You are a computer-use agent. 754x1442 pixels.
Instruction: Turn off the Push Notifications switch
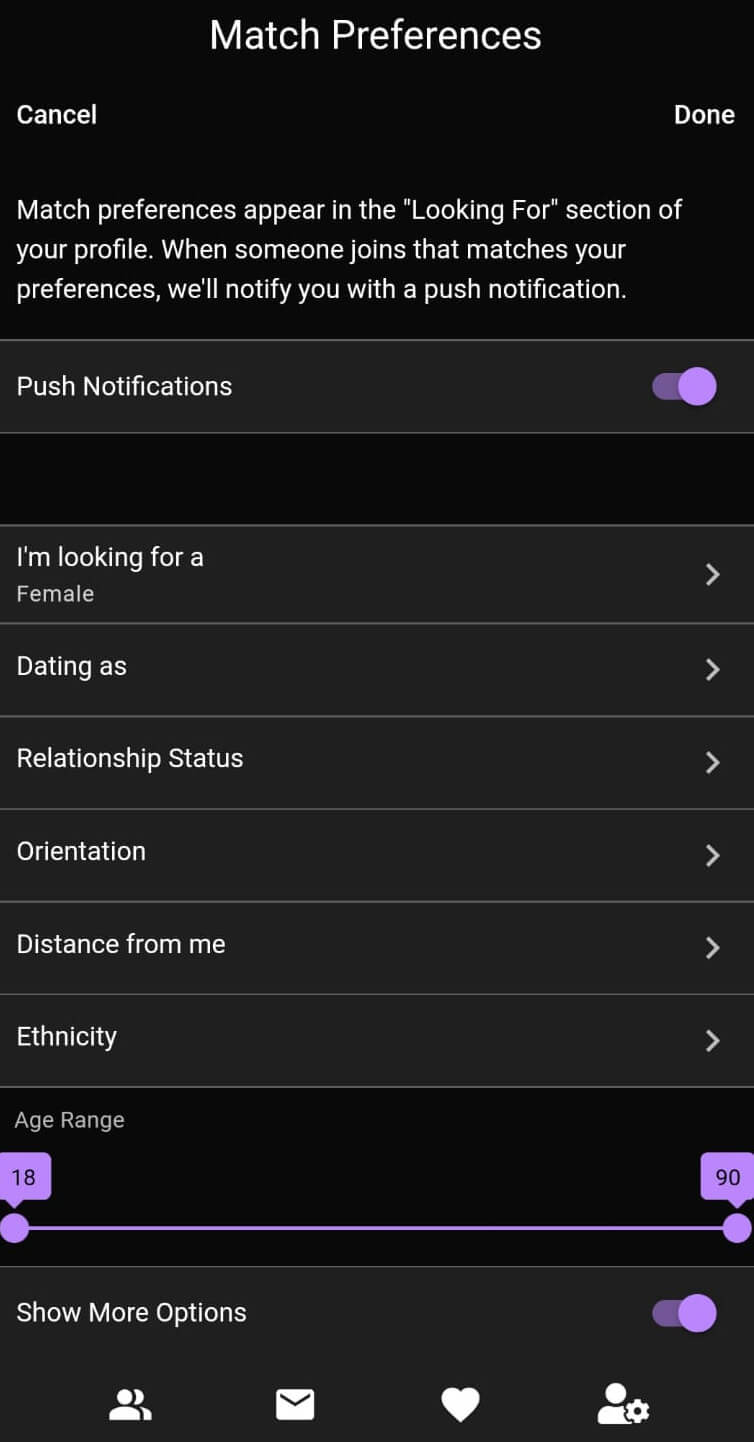pyautogui.click(x=685, y=386)
